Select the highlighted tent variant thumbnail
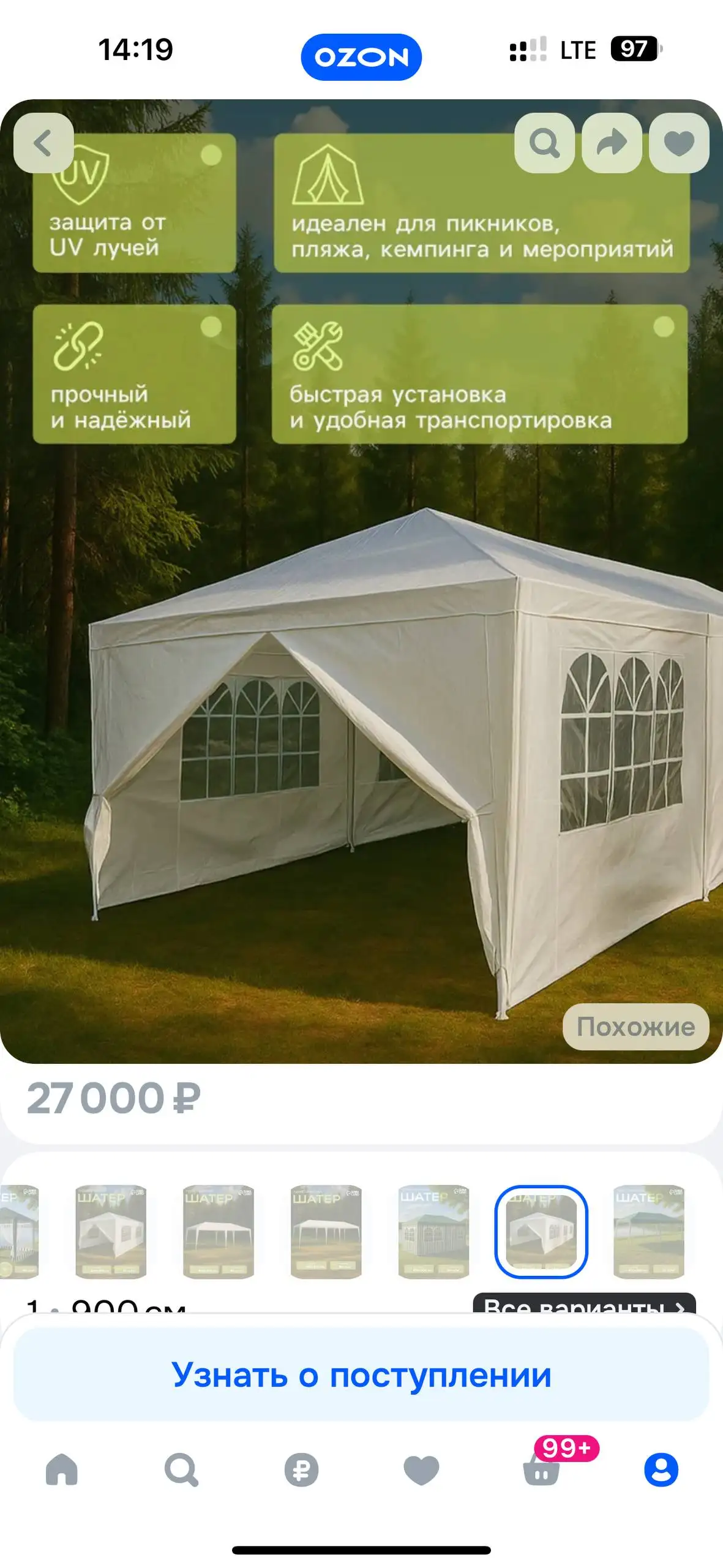Screen dimensions: 723x1568 [541, 1232]
